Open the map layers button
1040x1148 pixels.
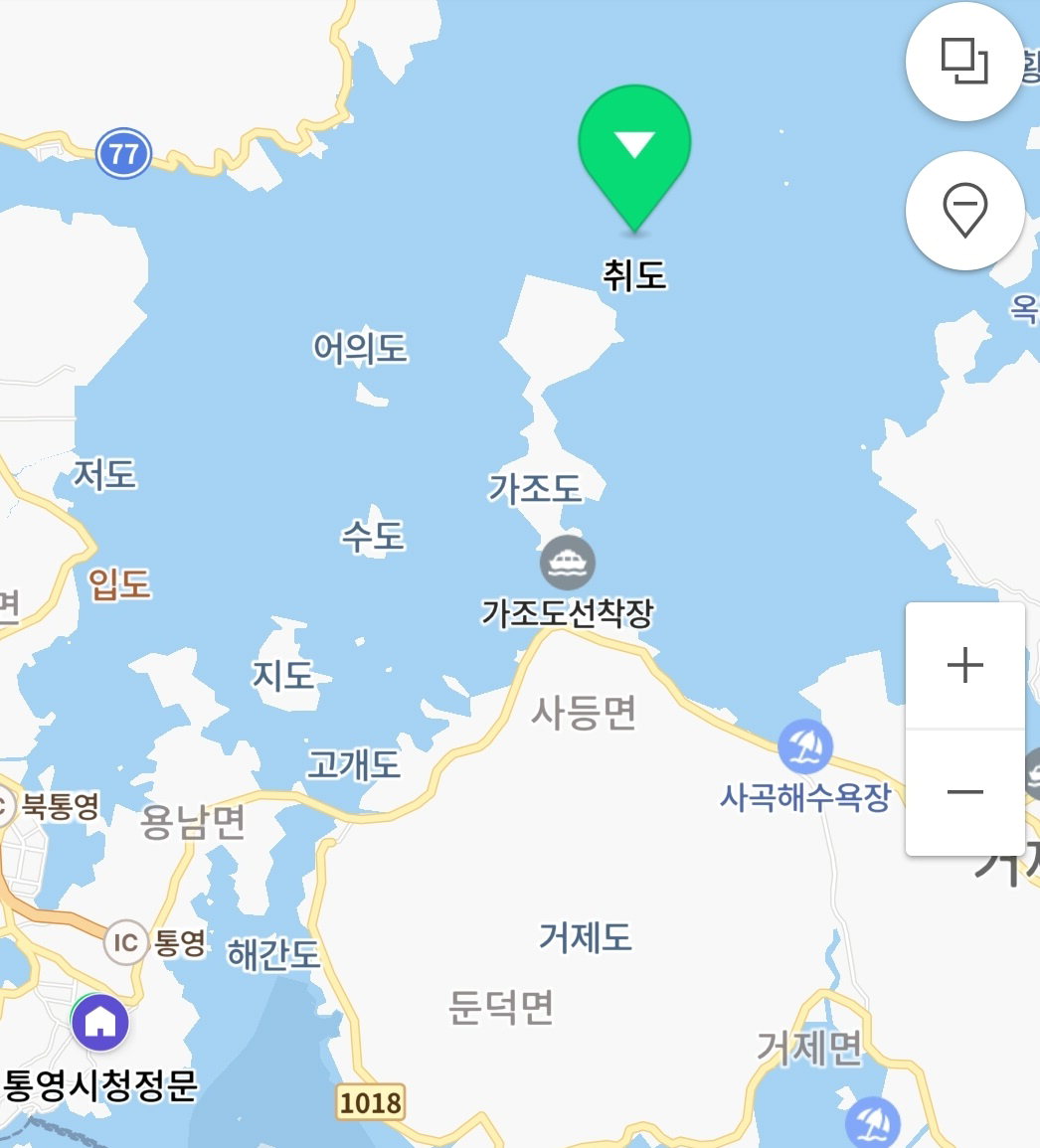[x=964, y=62]
